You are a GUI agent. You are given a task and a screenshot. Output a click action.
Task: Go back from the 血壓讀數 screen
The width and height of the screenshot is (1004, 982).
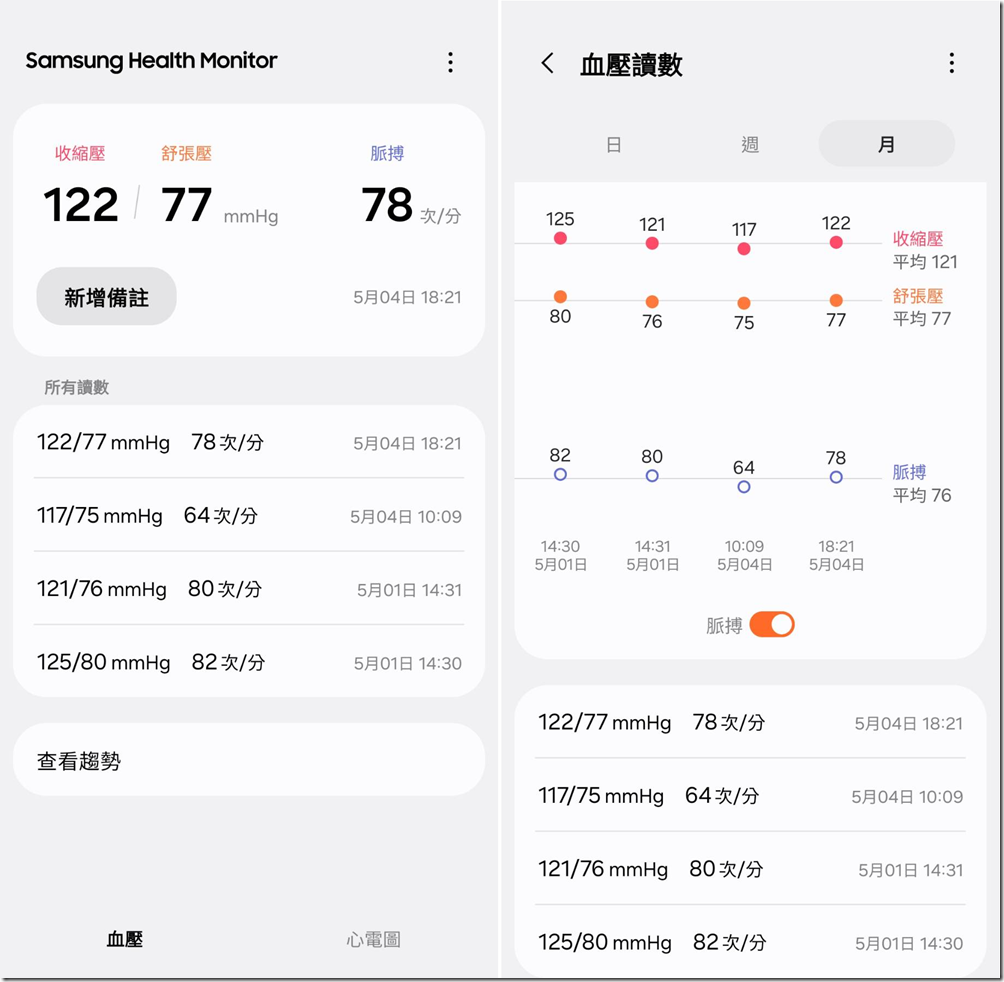(x=547, y=64)
